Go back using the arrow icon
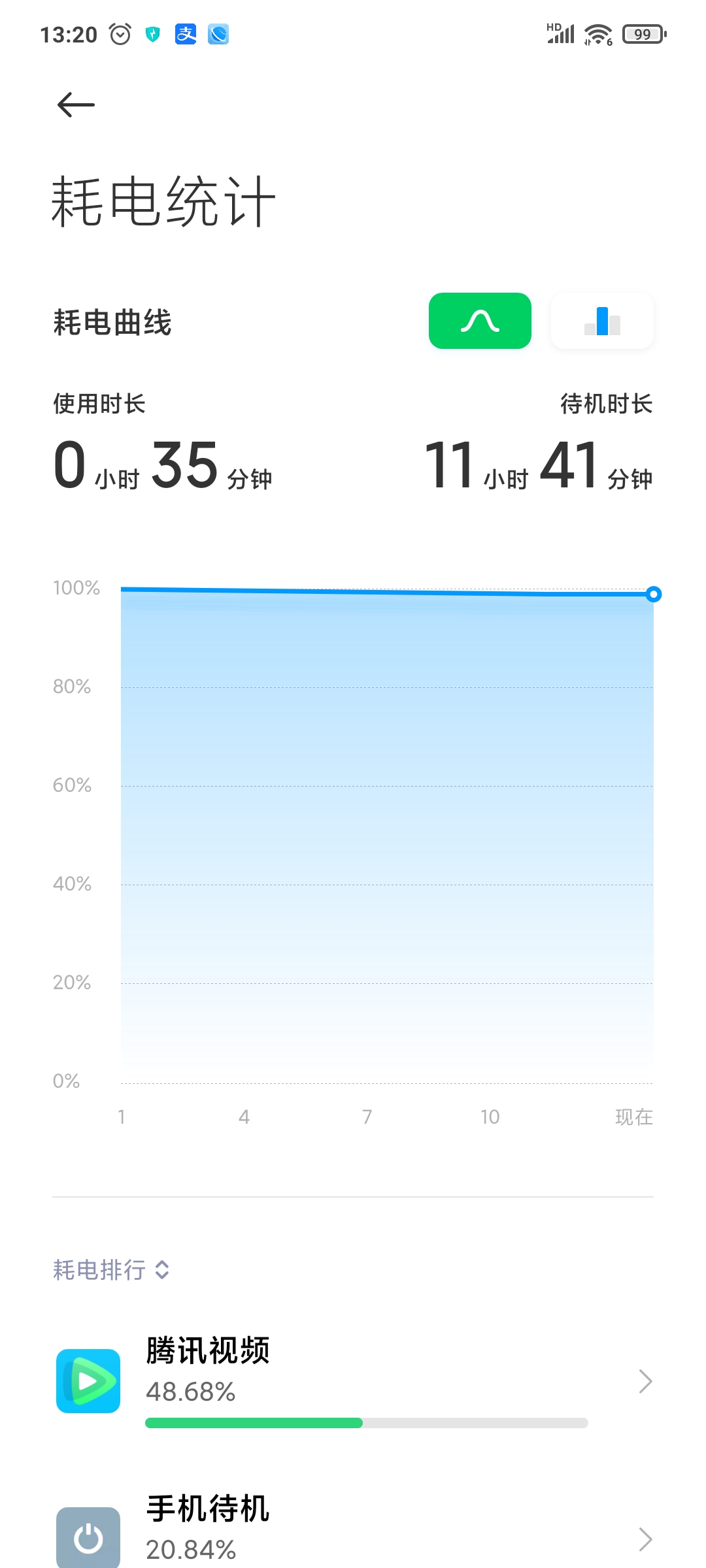706x1568 pixels. click(76, 105)
